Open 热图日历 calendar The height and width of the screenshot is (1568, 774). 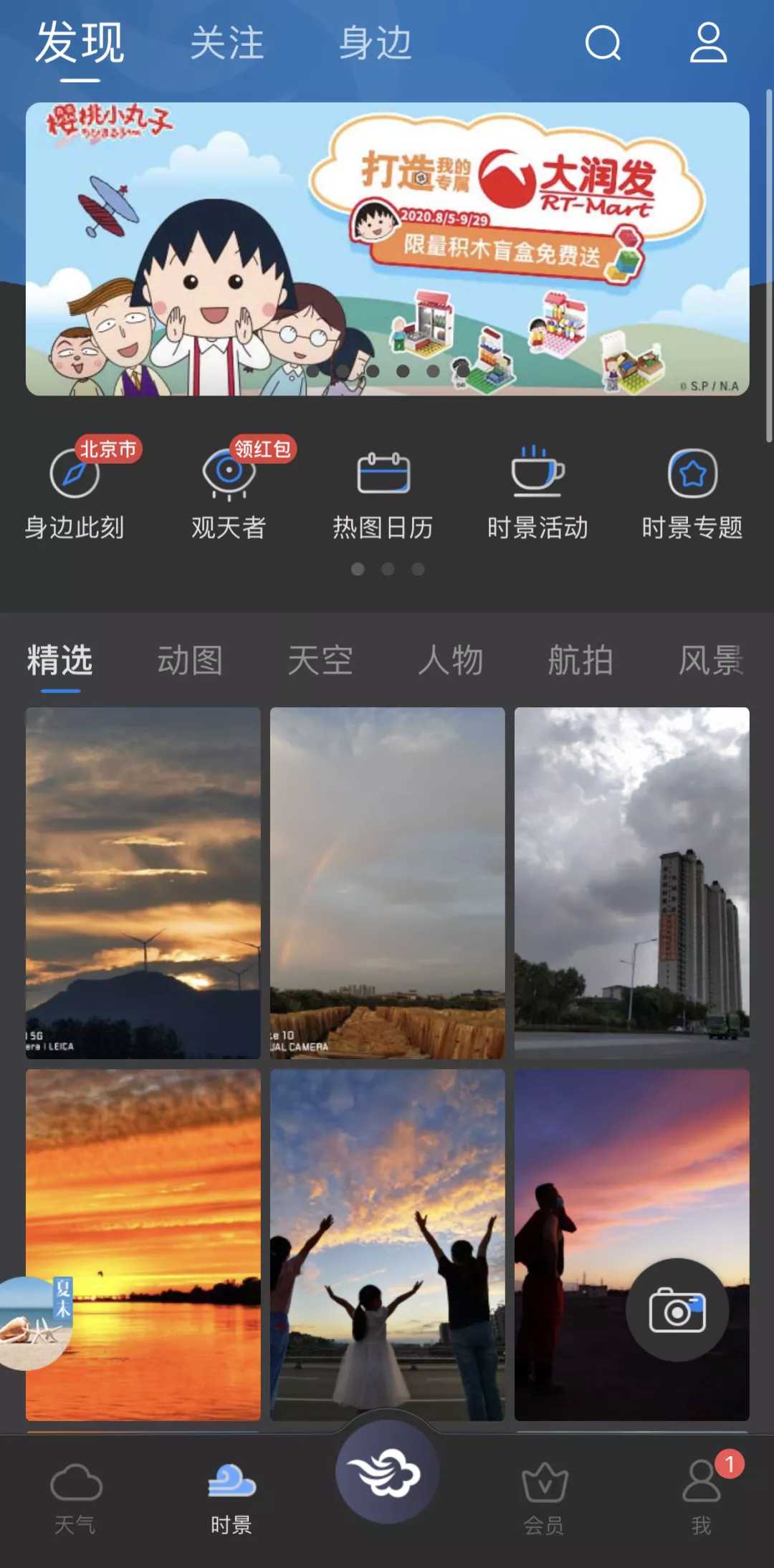(383, 494)
